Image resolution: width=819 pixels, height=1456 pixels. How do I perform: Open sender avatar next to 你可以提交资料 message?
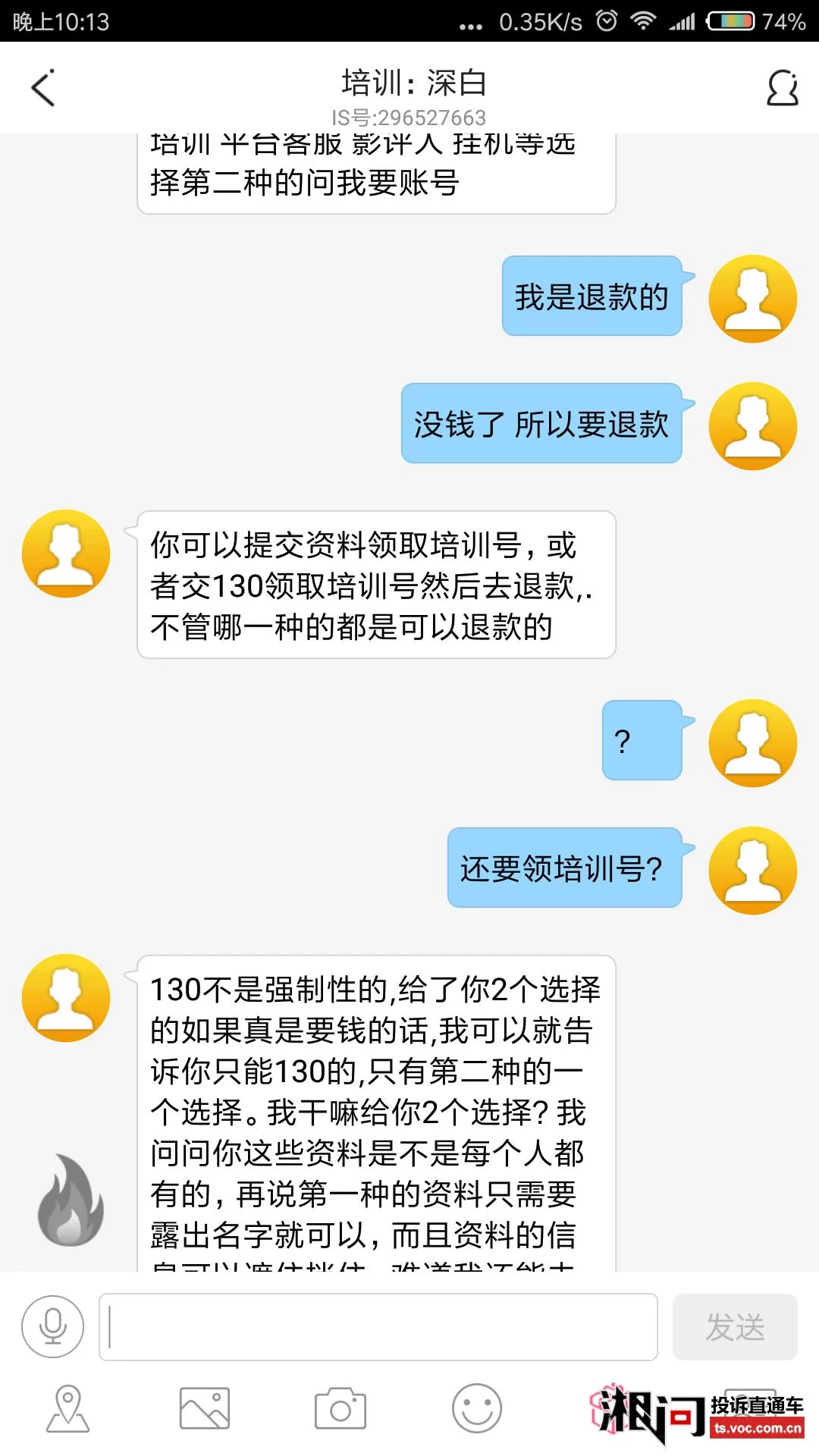click(66, 553)
